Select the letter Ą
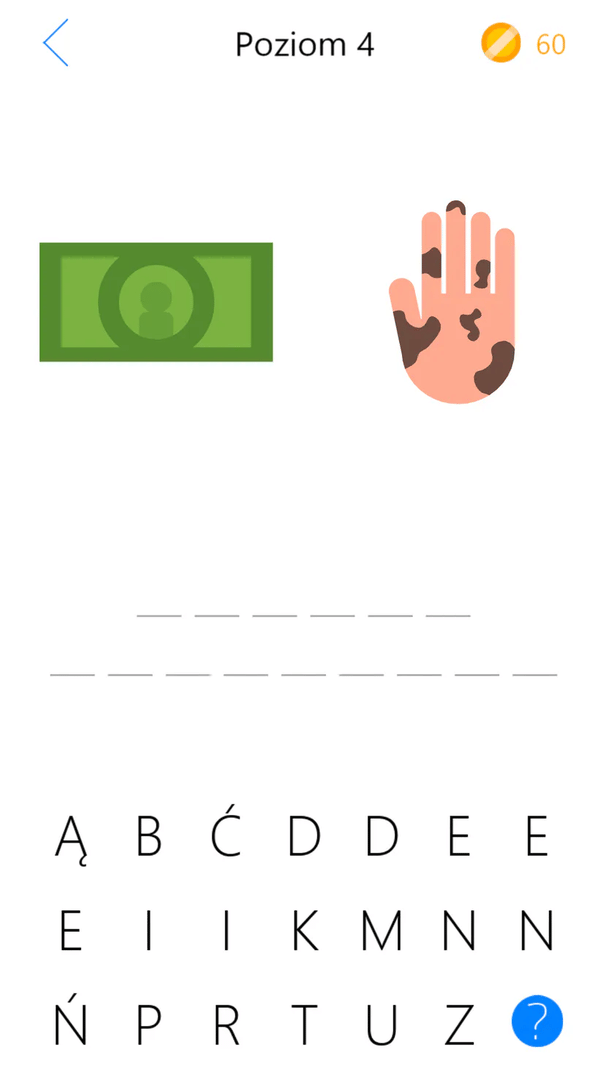This screenshot has height=1080, width=608. (x=70, y=838)
